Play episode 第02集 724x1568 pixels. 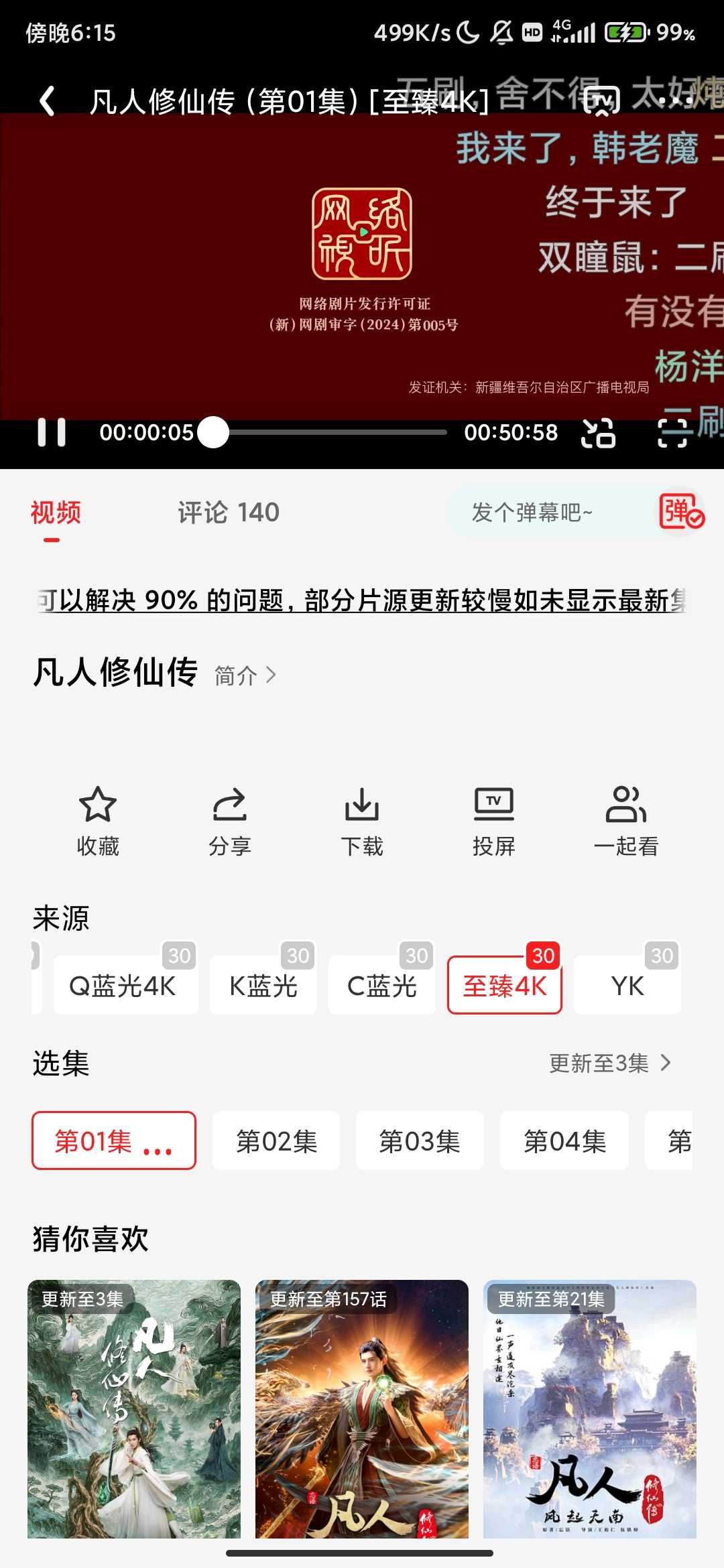(276, 1141)
